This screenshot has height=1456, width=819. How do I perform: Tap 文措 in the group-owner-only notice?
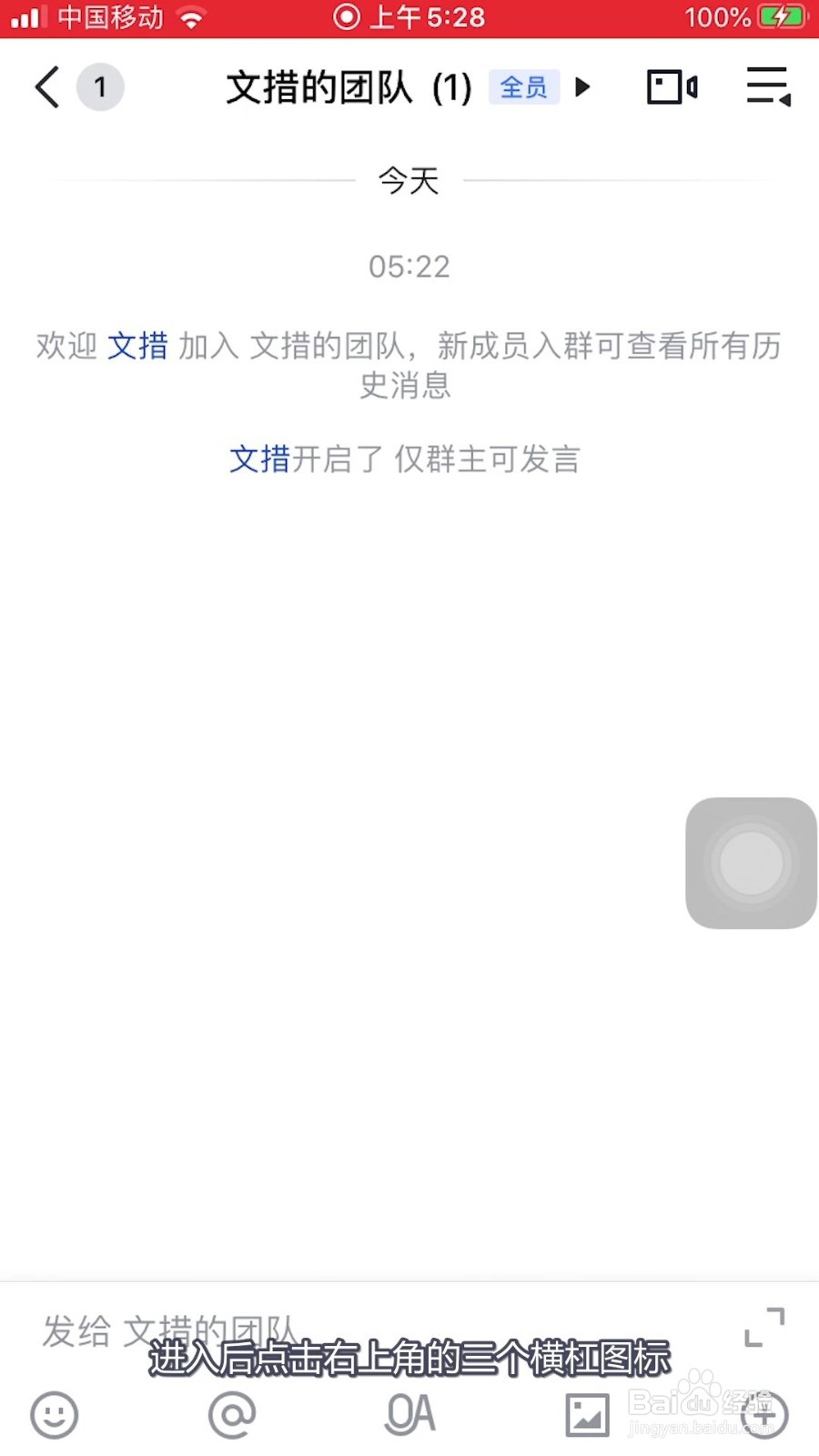click(x=259, y=460)
